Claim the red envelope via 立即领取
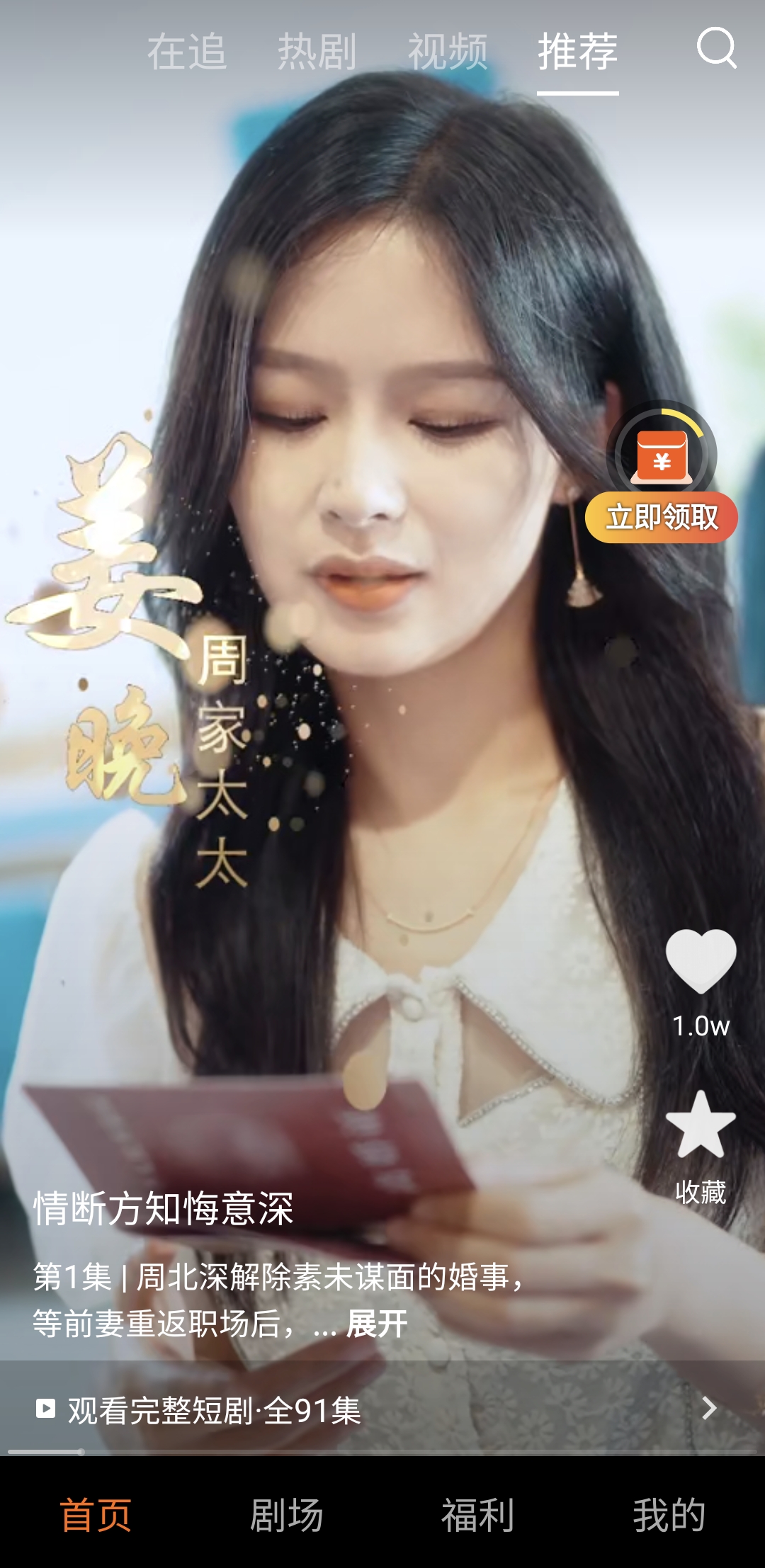The image size is (765, 1568). coord(662,517)
